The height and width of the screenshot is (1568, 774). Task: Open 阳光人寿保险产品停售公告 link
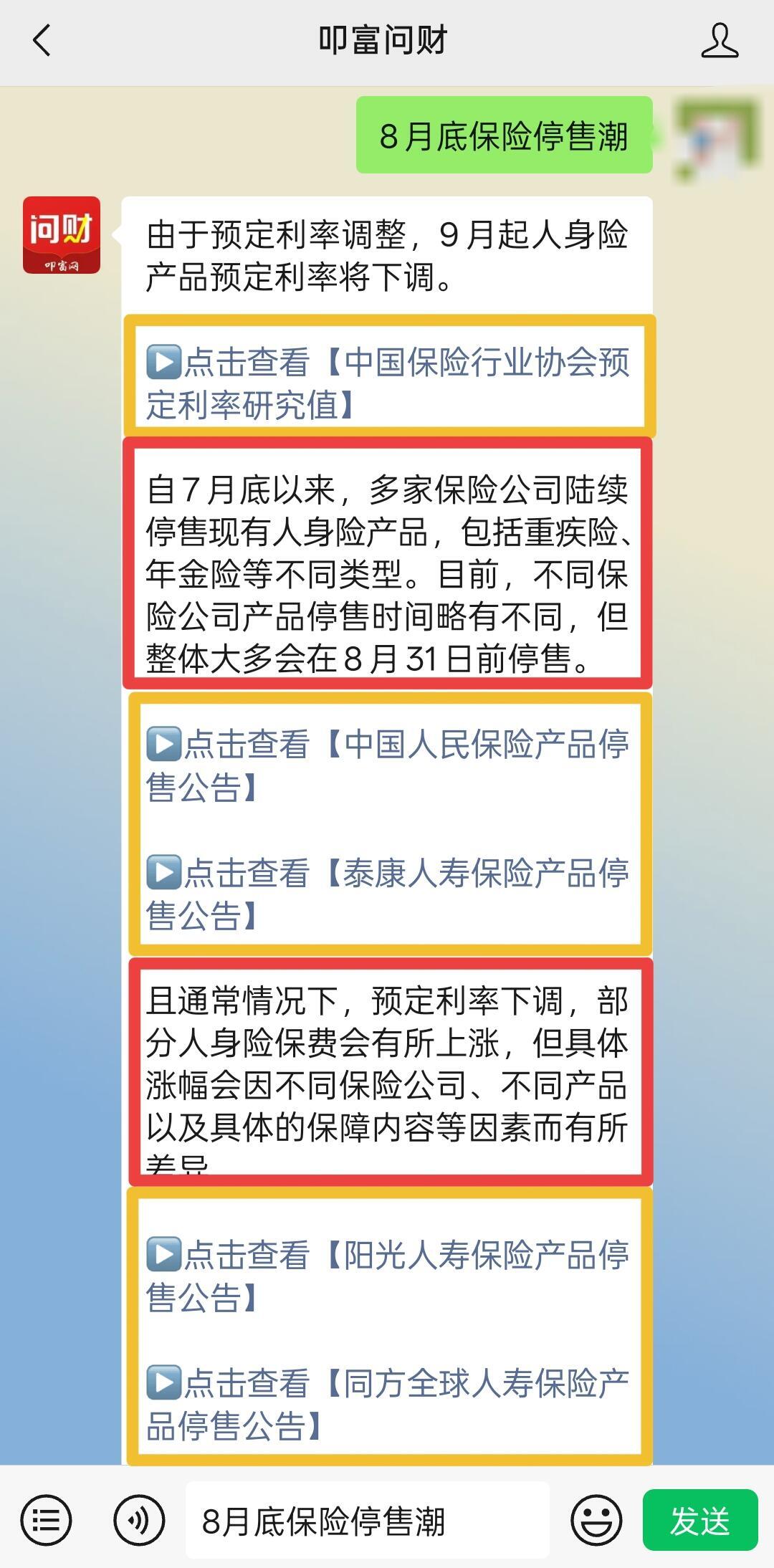(x=387, y=1275)
